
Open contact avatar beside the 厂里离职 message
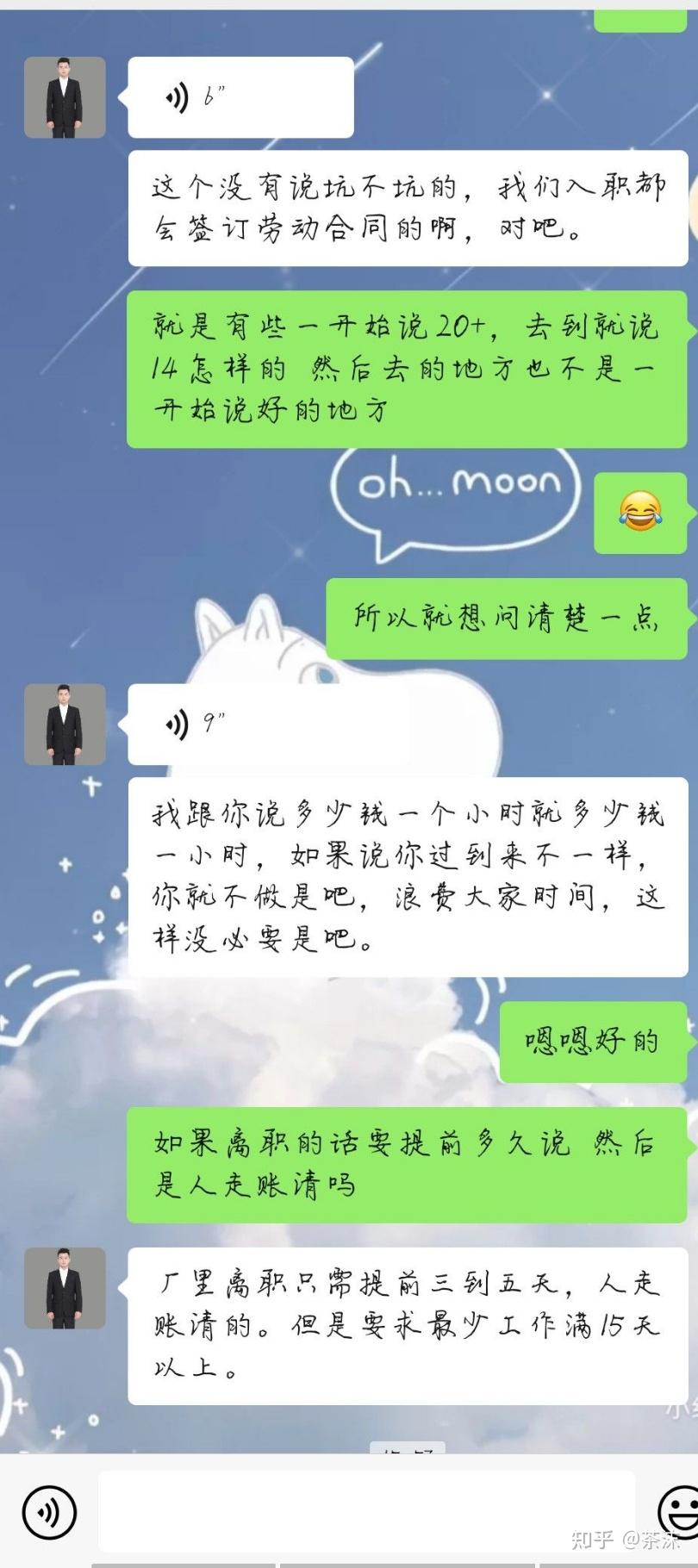tap(65, 1288)
